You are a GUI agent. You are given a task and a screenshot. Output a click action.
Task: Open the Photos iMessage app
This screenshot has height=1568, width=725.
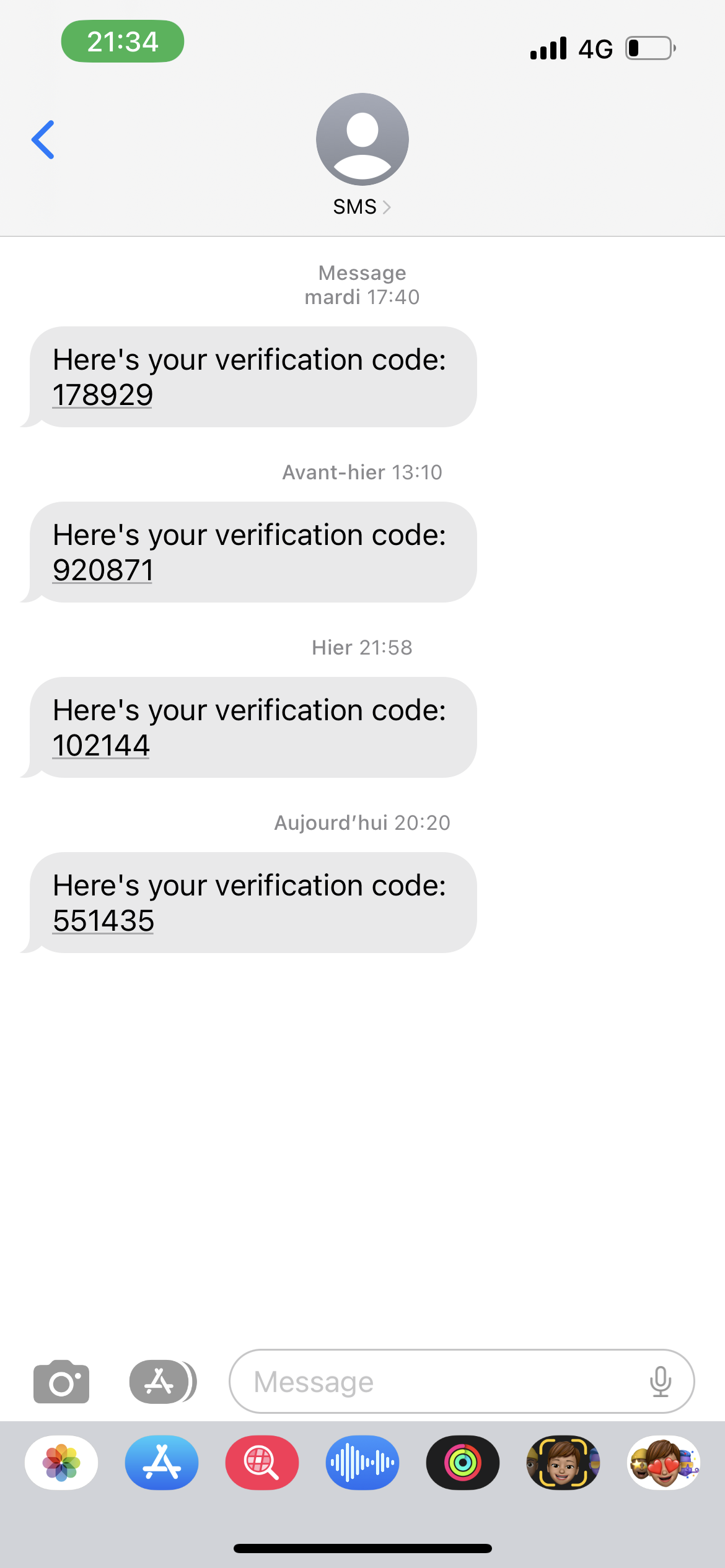pos(61,1463)
